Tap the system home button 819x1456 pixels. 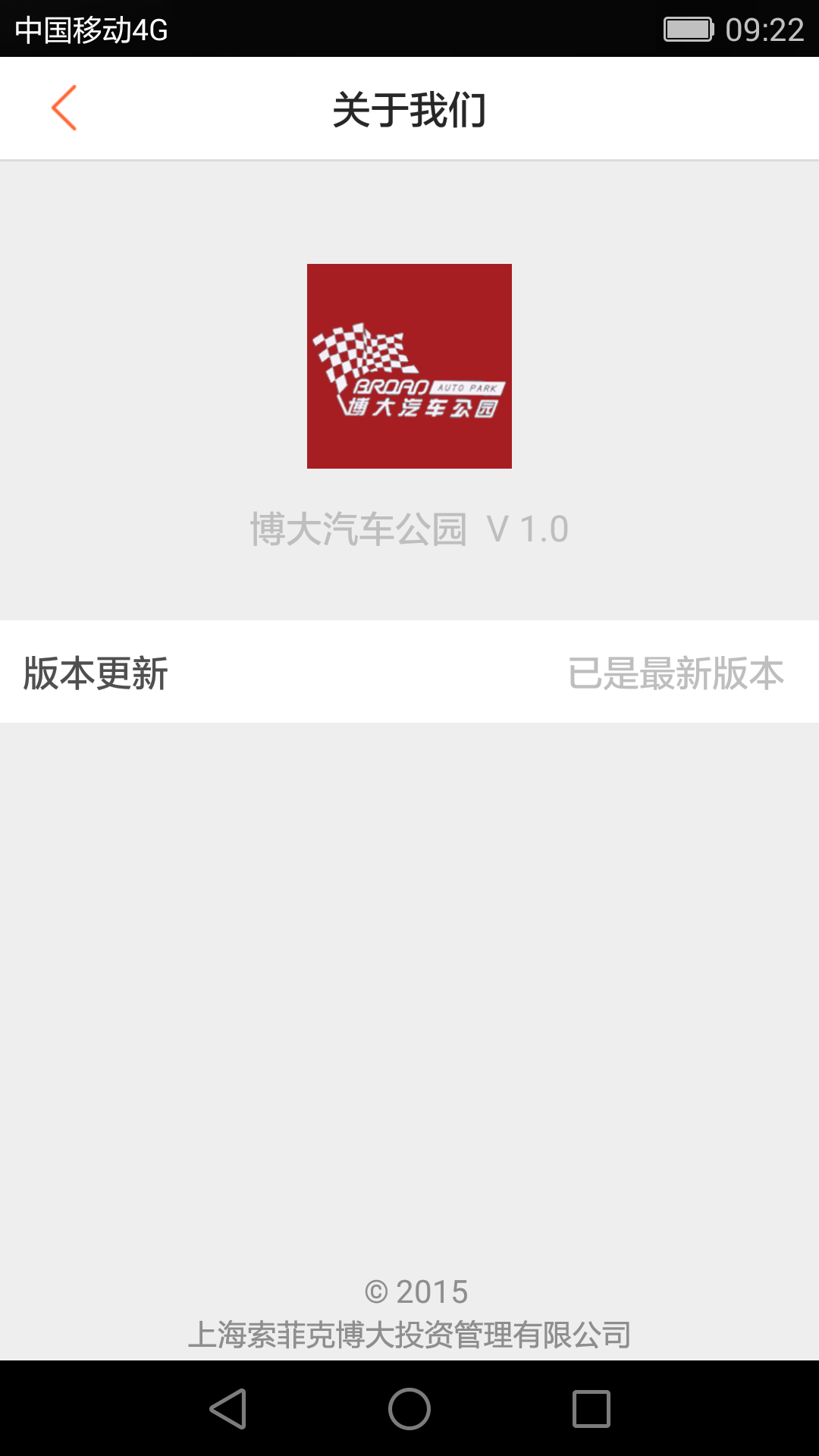point(409,1409)
